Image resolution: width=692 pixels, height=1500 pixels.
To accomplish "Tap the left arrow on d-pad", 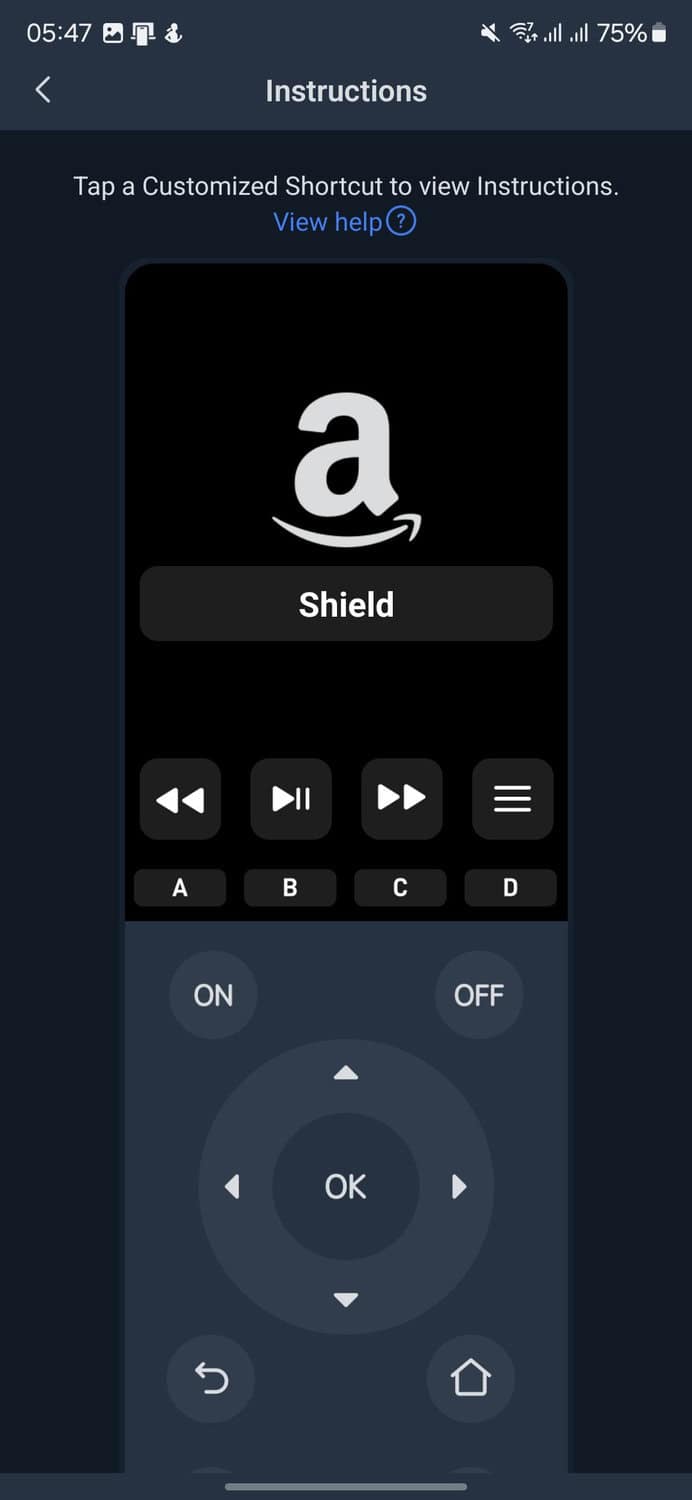I will pos(233,1187).
